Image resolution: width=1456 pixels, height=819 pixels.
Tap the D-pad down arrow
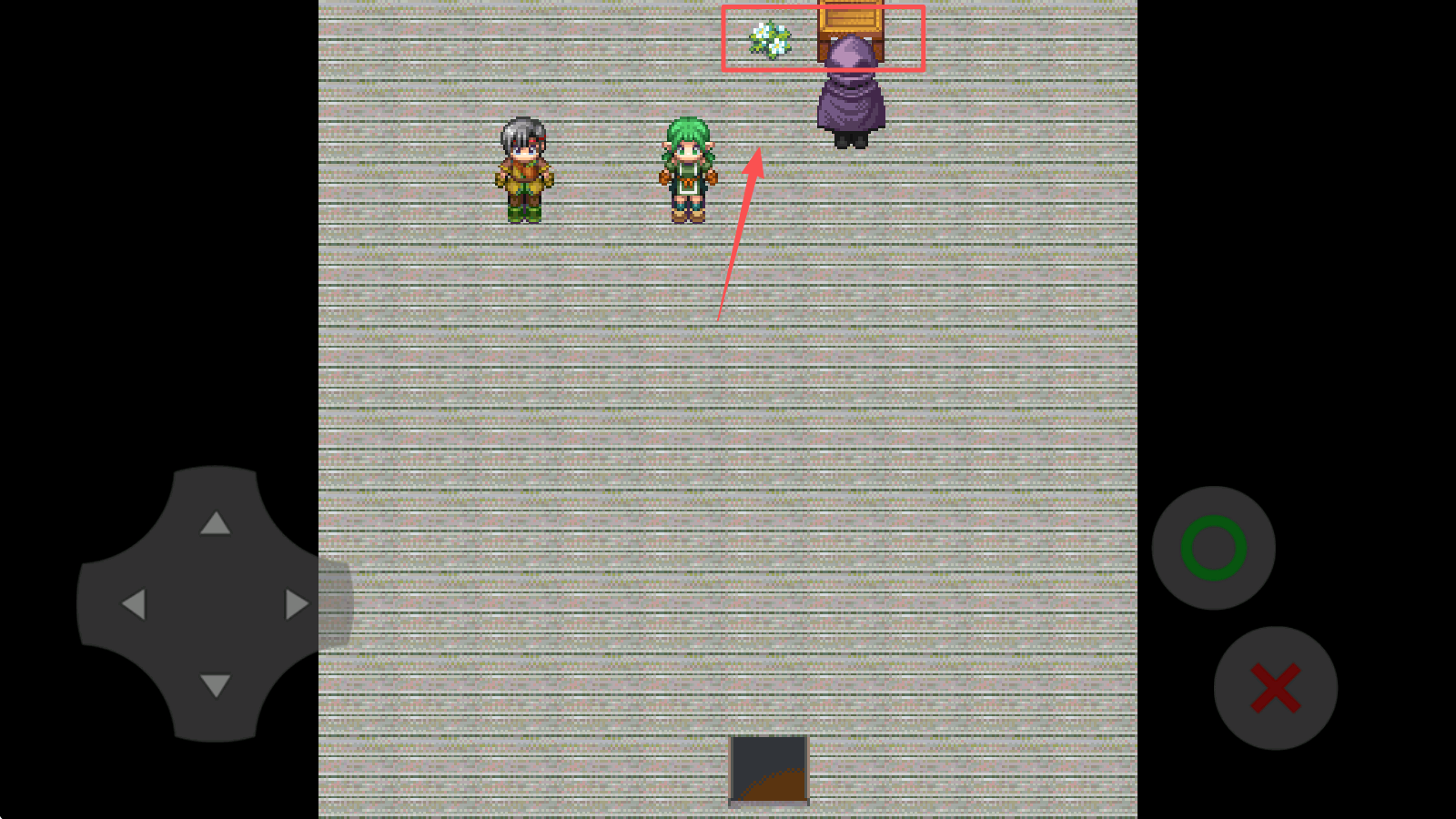click(216, 685)
